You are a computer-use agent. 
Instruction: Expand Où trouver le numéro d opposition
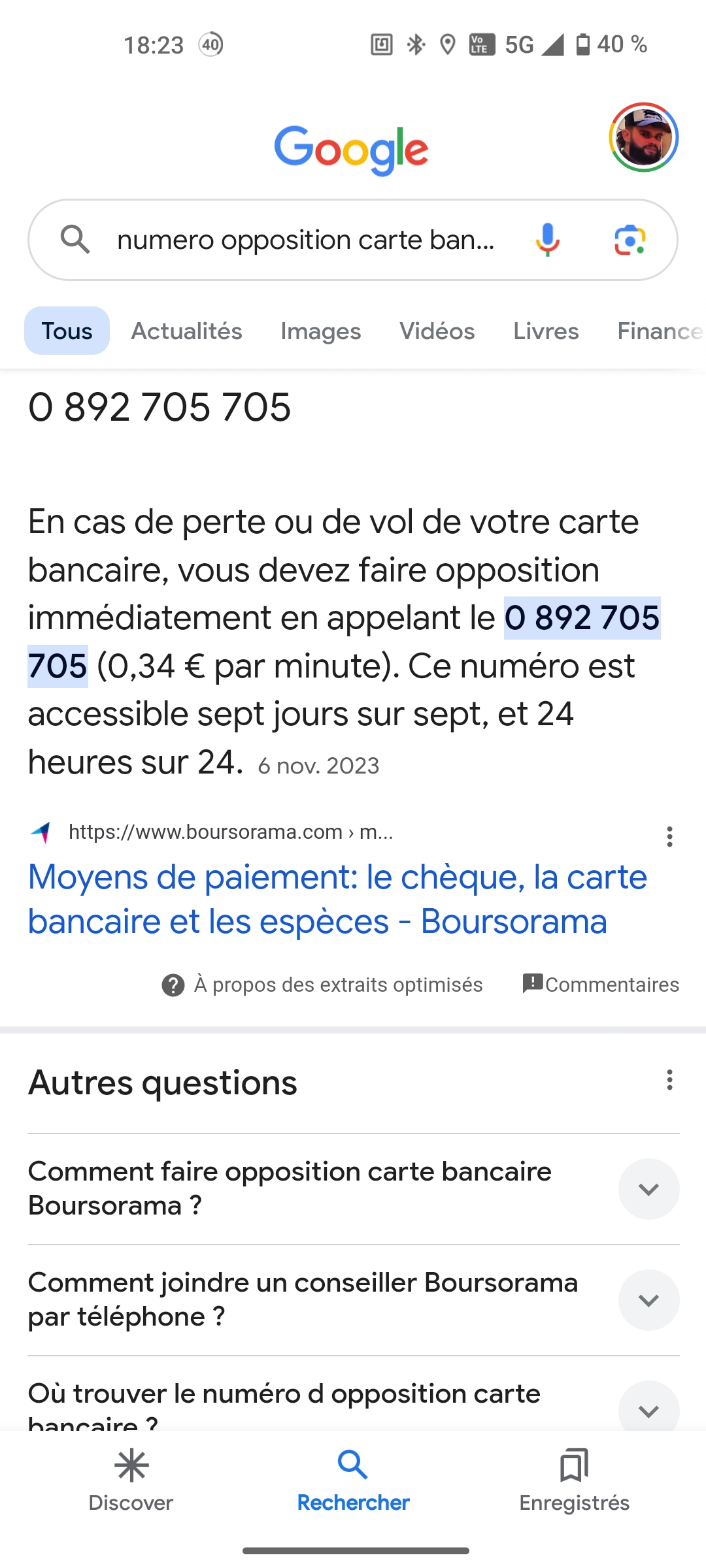pyautogui.click(x=648, y=1410)
